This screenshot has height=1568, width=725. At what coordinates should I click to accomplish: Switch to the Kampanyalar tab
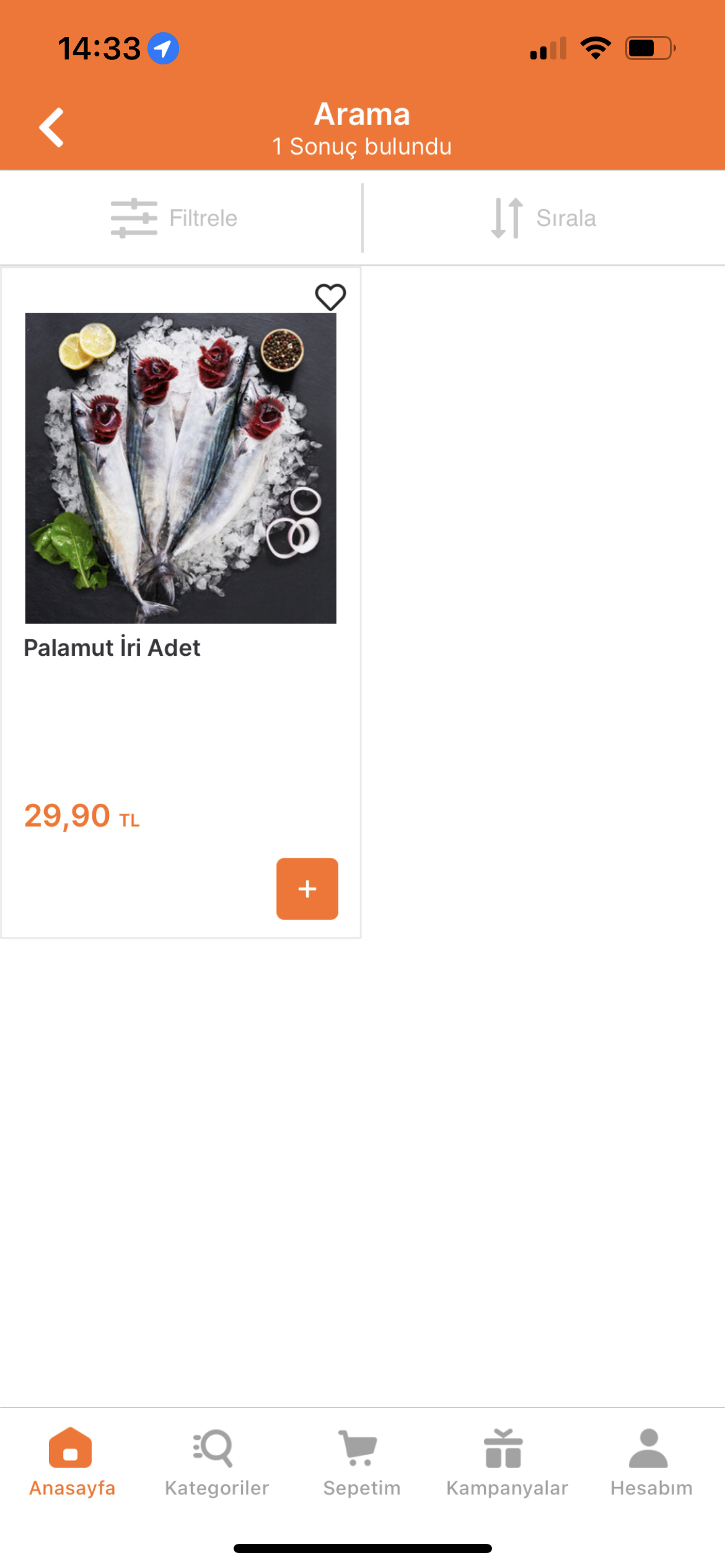point(507,1463)
